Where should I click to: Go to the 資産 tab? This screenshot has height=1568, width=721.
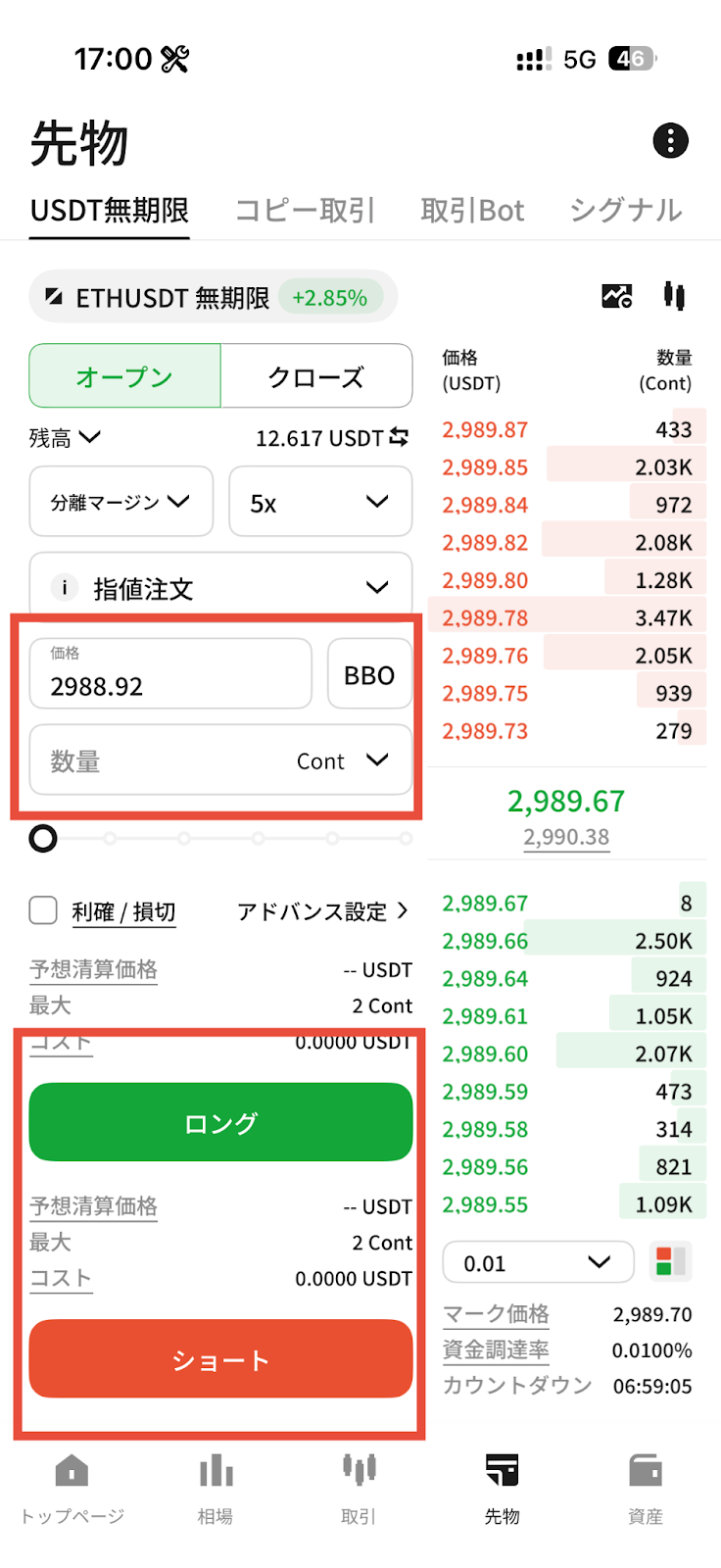tap(646, 1490)
